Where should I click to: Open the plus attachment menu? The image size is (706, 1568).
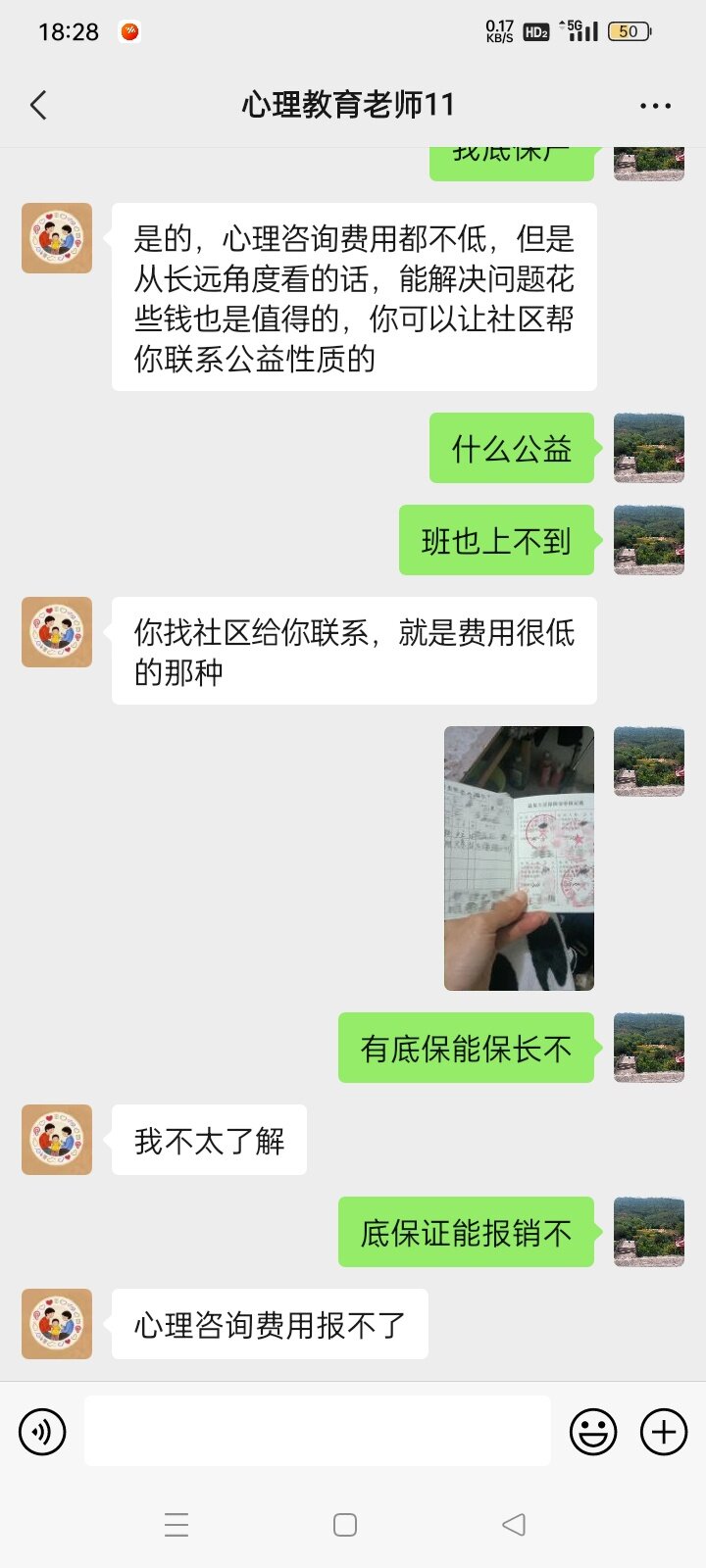click(664, 1432)
